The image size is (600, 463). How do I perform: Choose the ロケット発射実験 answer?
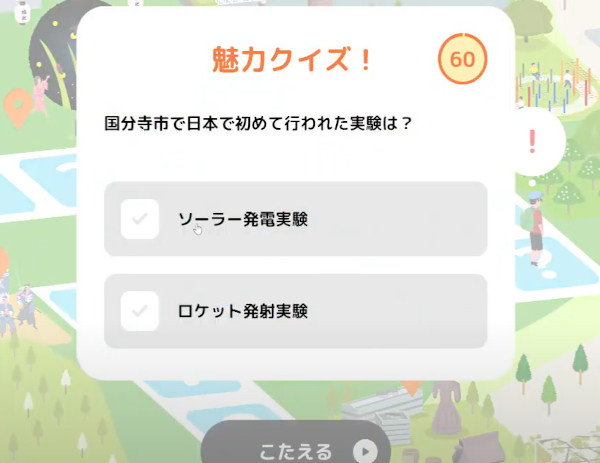295,311
